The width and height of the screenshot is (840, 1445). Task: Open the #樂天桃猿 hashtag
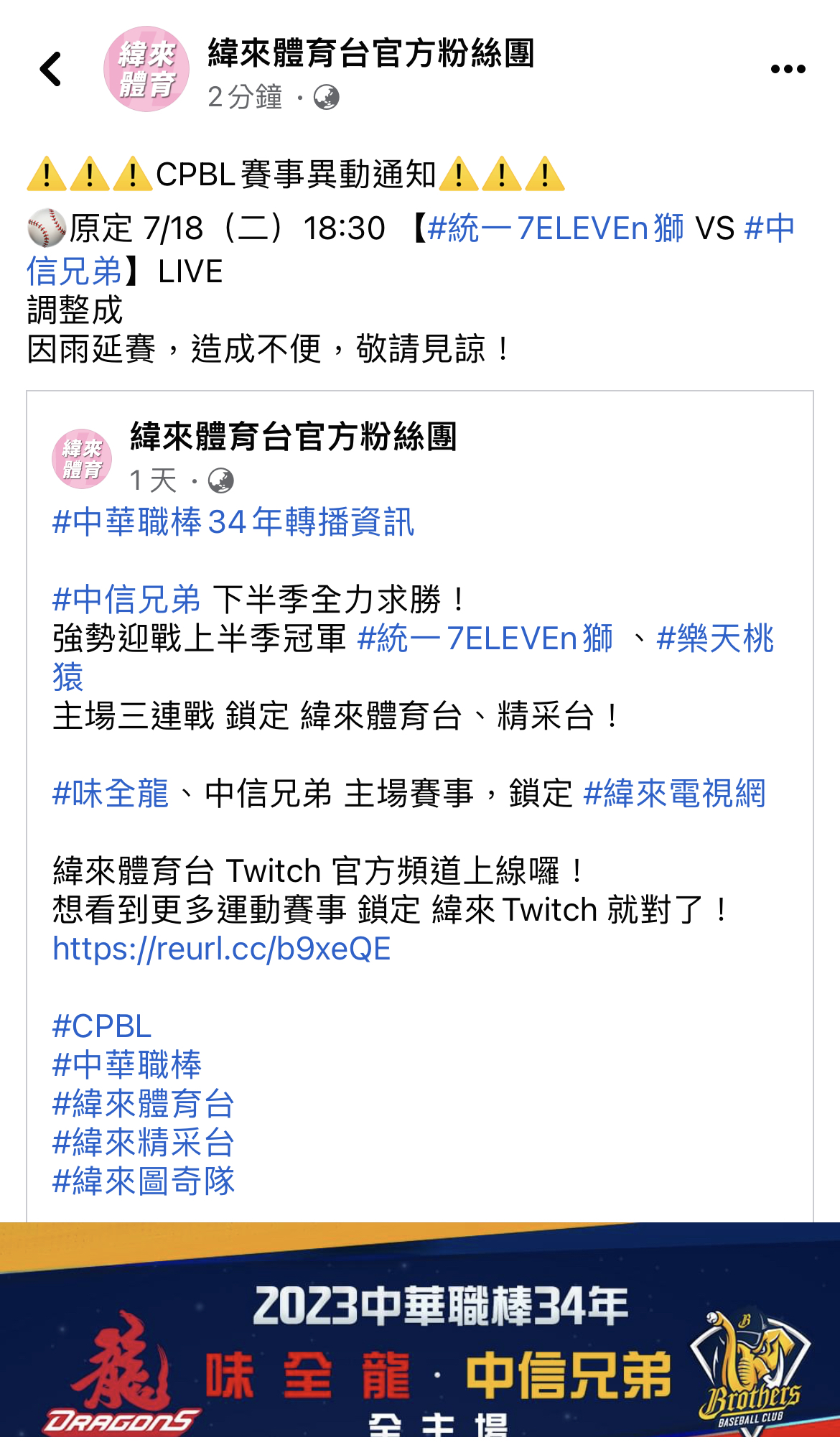[714, 638]
